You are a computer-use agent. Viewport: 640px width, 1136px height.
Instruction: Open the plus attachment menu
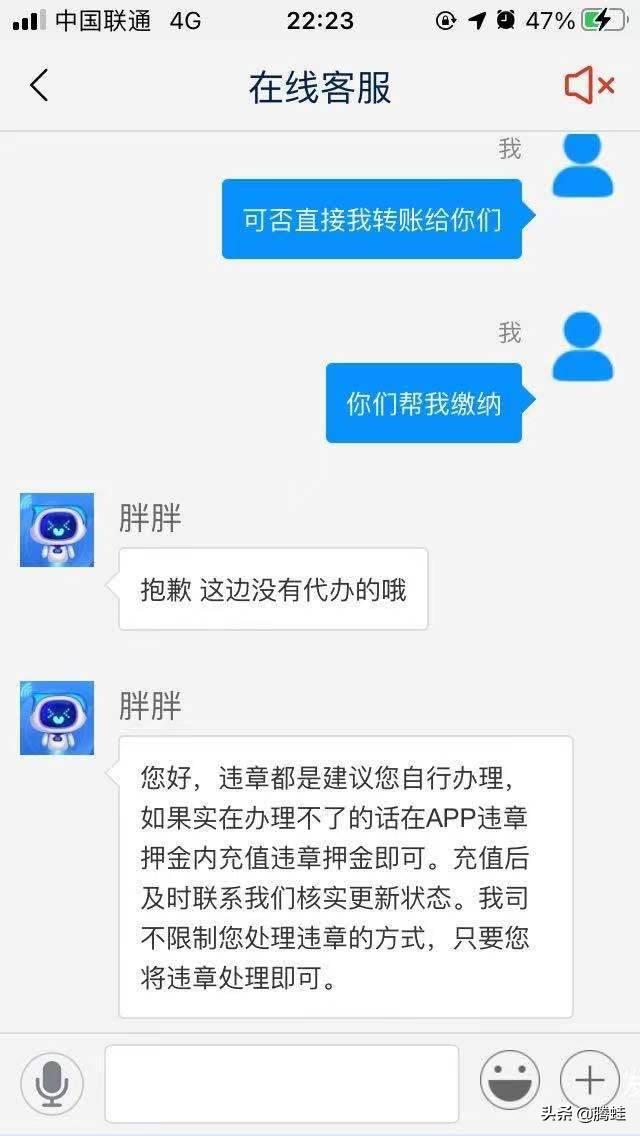(x=589, y=1081)
